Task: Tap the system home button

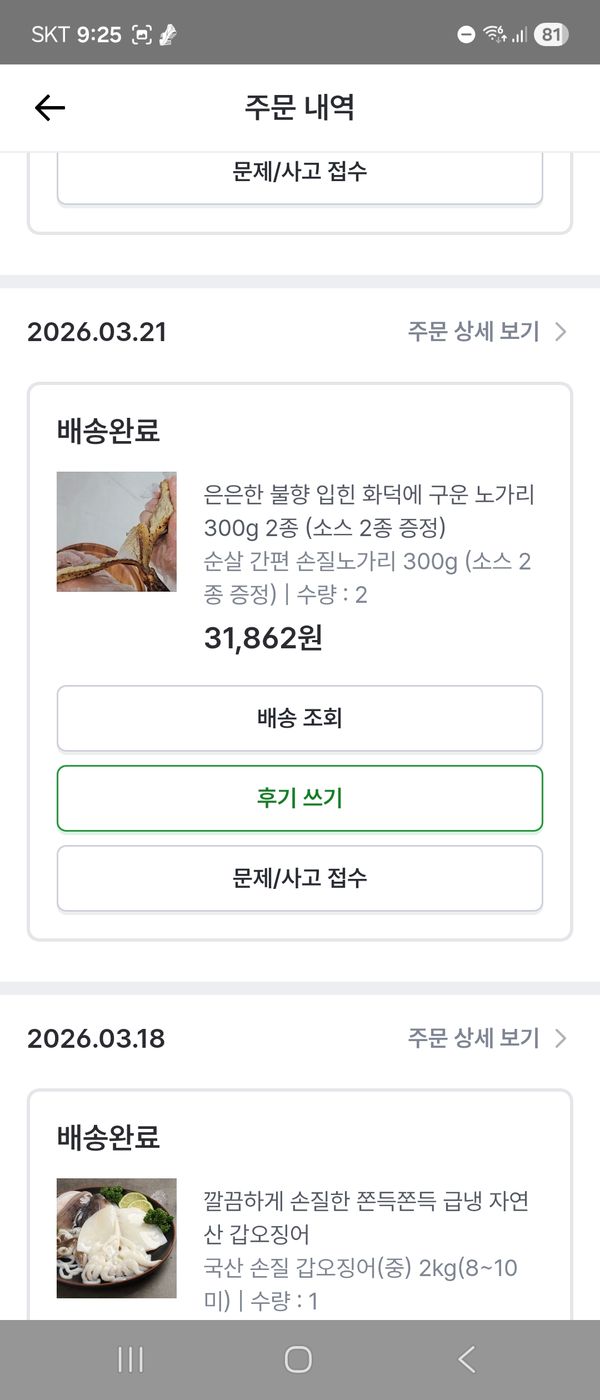Action: pyautogui.click(x=298, y=1359)
